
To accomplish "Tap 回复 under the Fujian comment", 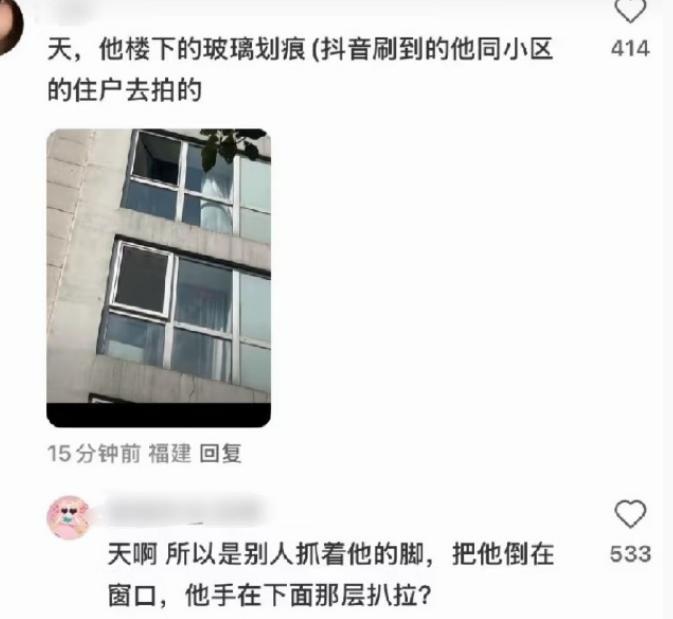I will coord(221,453).
